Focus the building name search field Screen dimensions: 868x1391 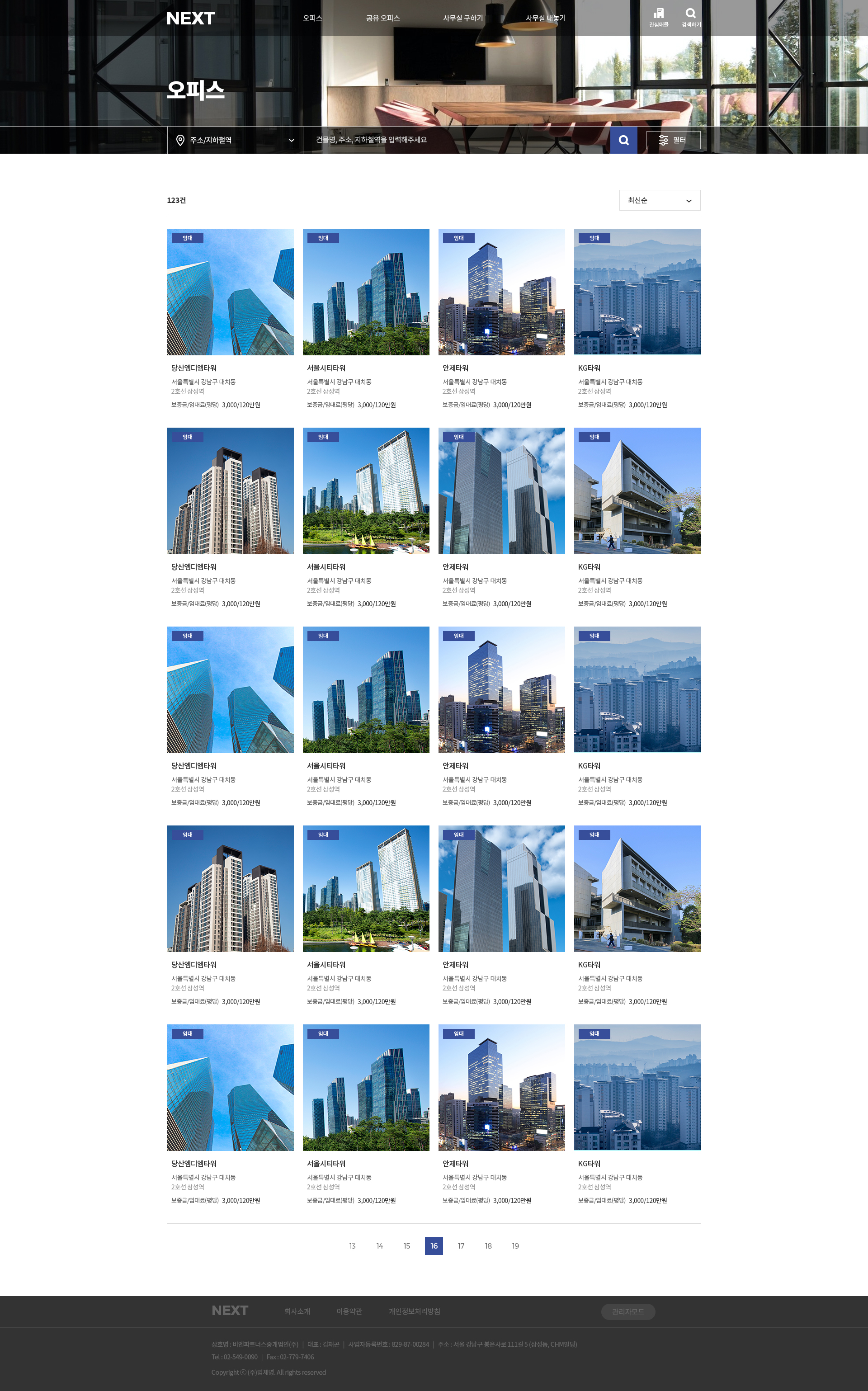[457, 140]
